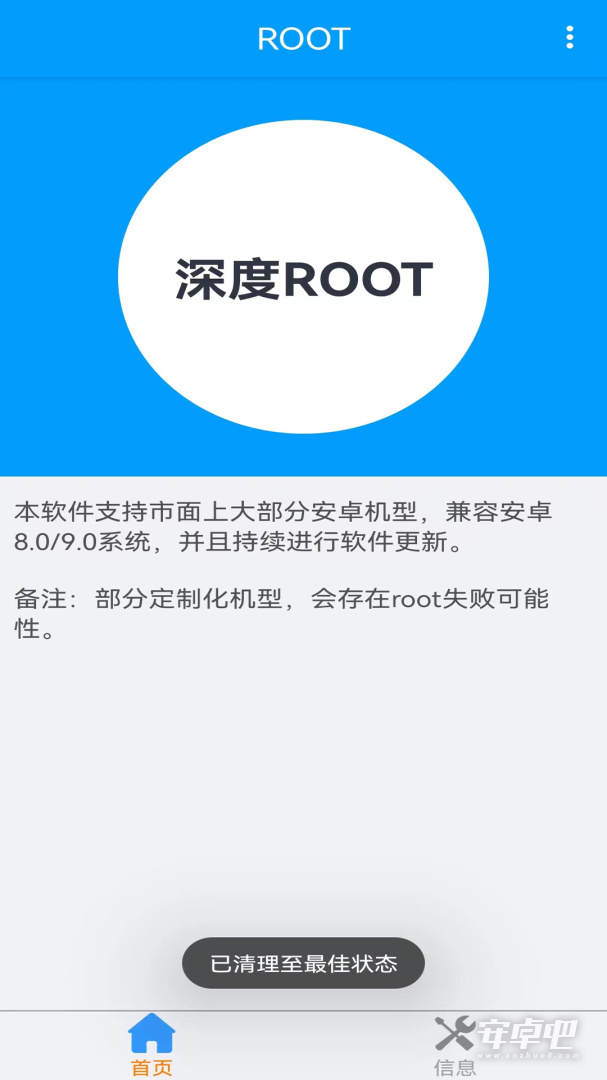Open the three-dot overflow menu
This screenshot has height=1080, width=607.
(569, 38)
